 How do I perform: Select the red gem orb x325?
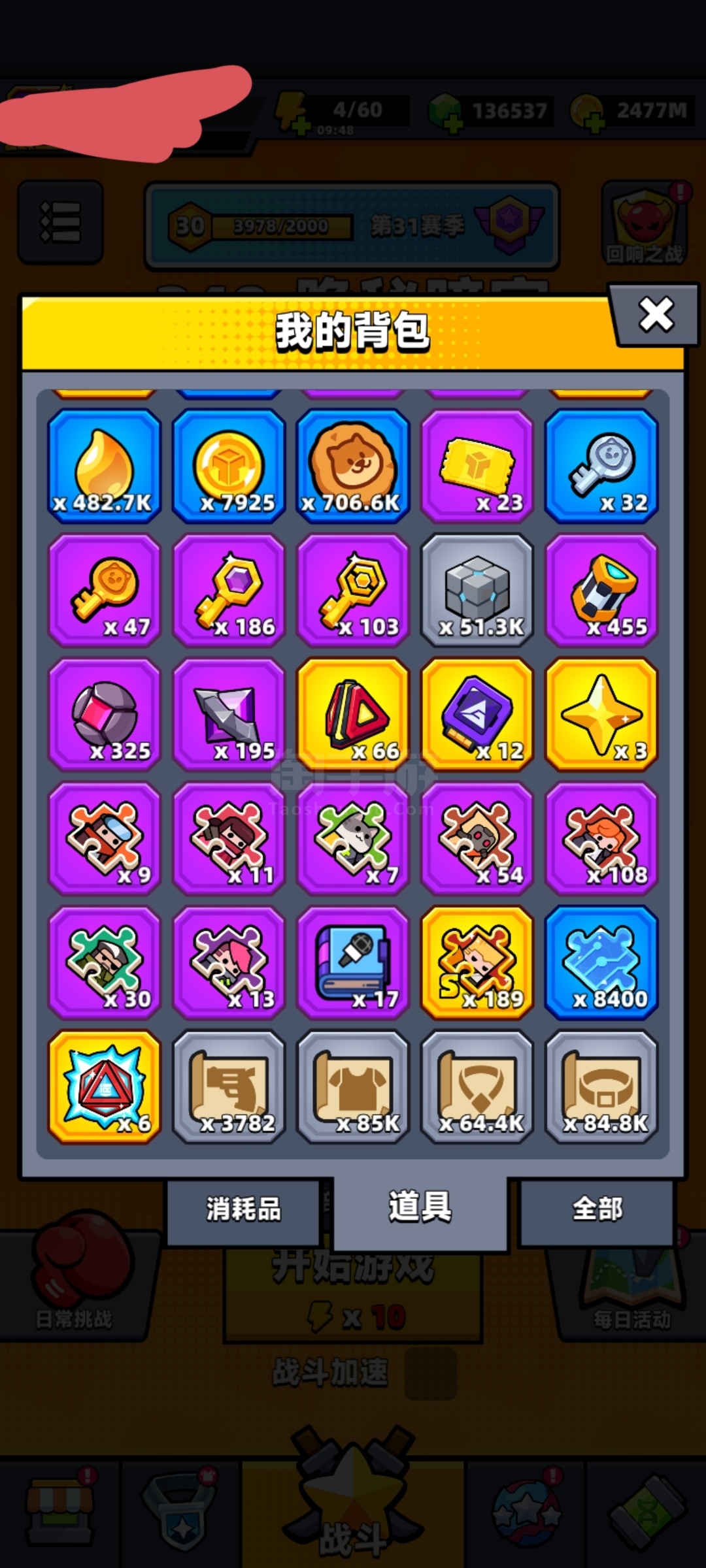point(105,714)
